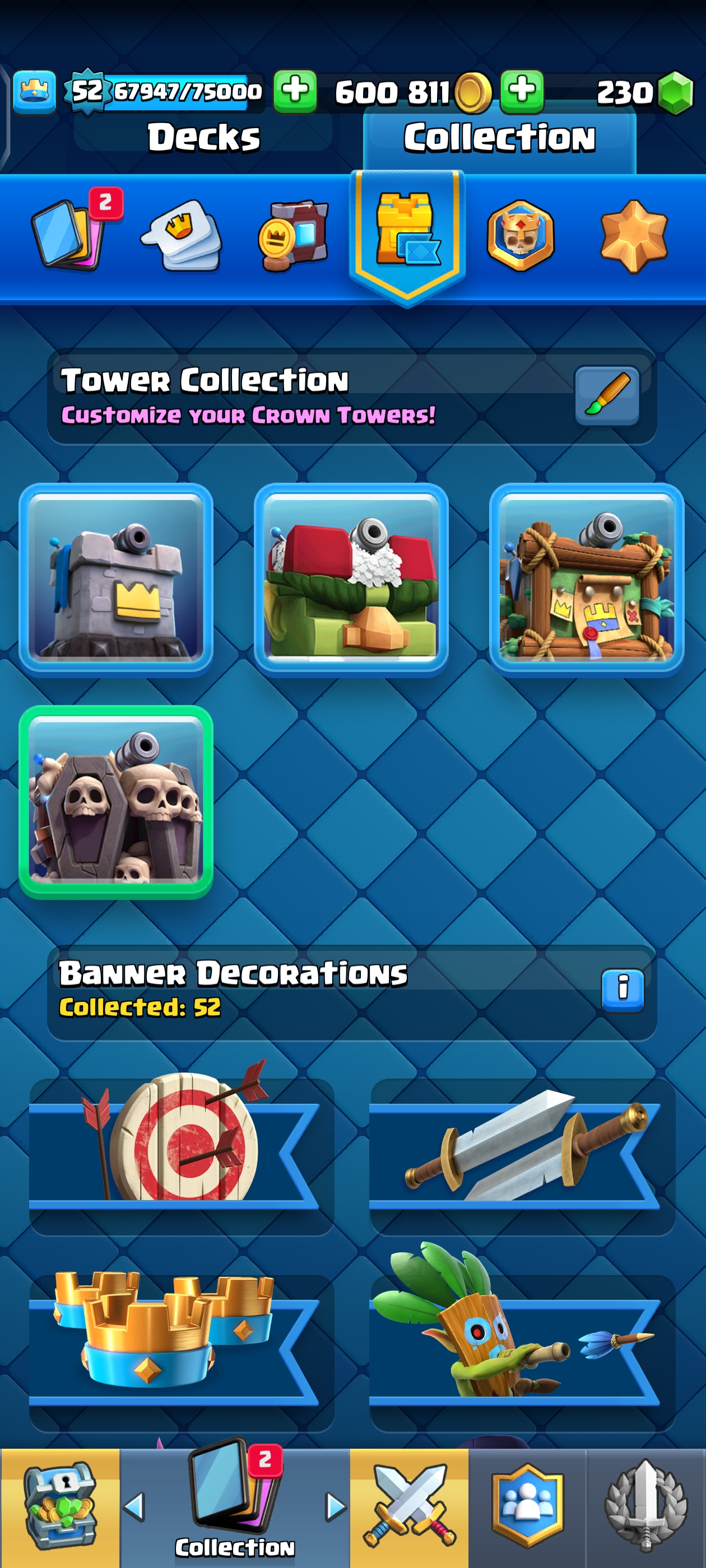The height and width of the screenshot is (1568, 706).
Task: Open the Clan social tab
Action: pos(527,1506)
